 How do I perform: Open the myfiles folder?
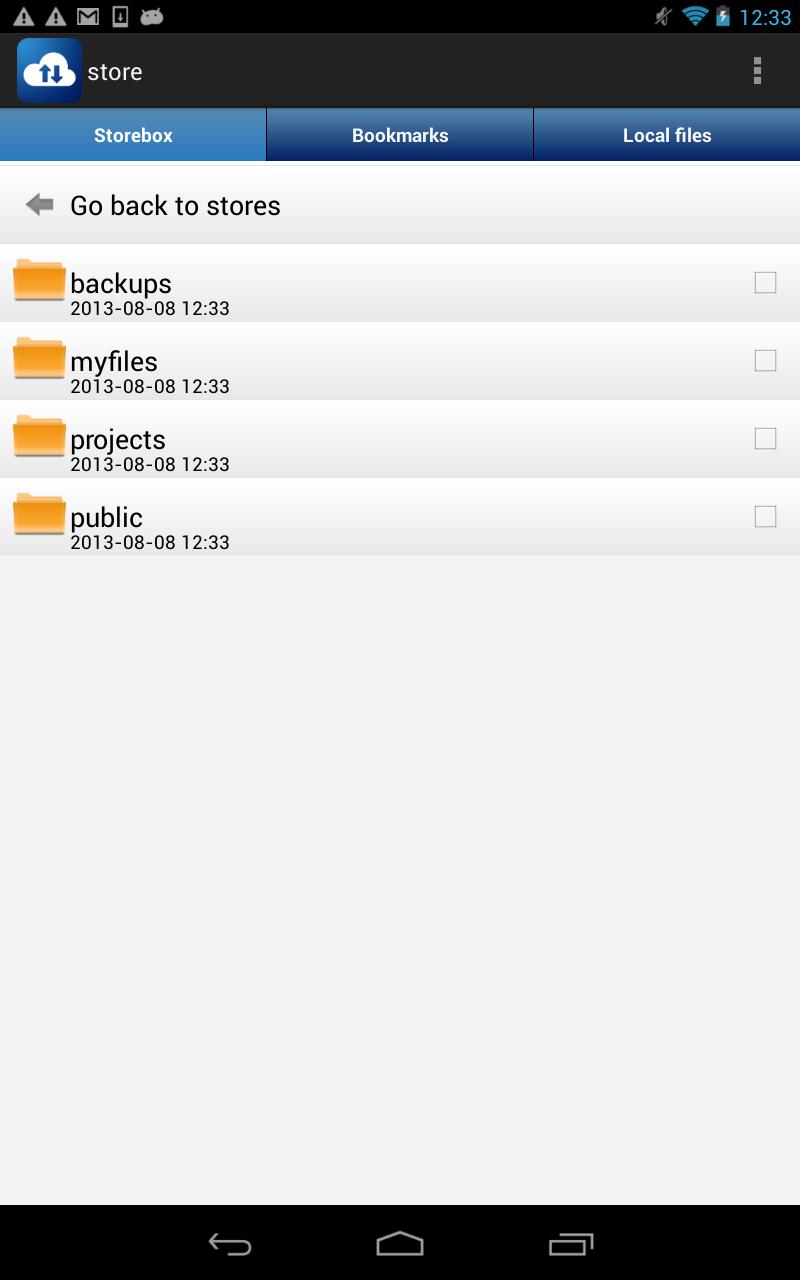(114, 362)
